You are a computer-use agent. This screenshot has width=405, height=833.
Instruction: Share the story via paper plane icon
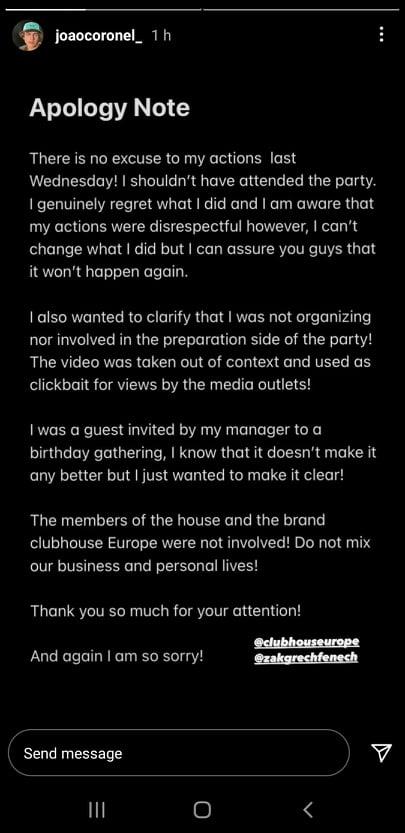click(x=382, y=753)
